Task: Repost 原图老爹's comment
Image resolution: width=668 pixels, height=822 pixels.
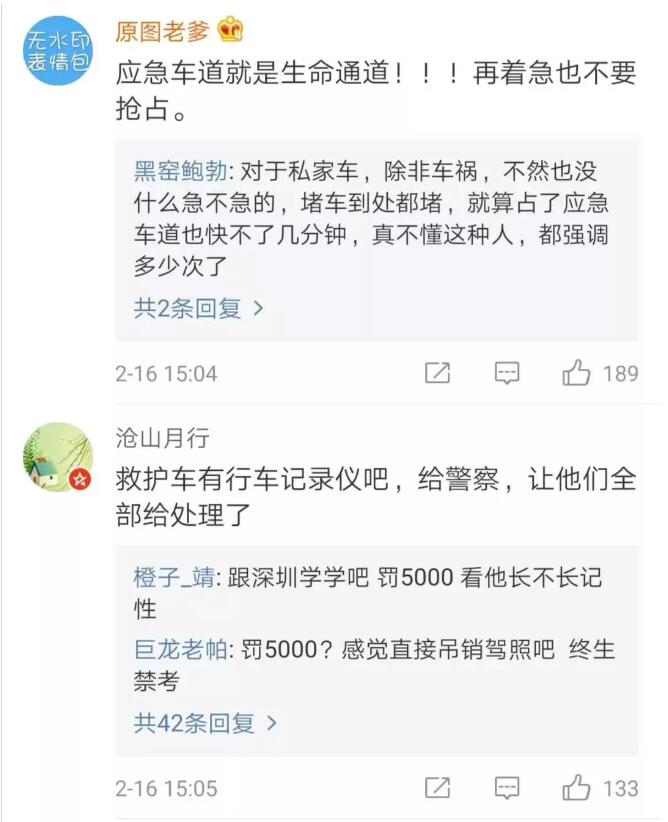Action: tap(437, 374)
